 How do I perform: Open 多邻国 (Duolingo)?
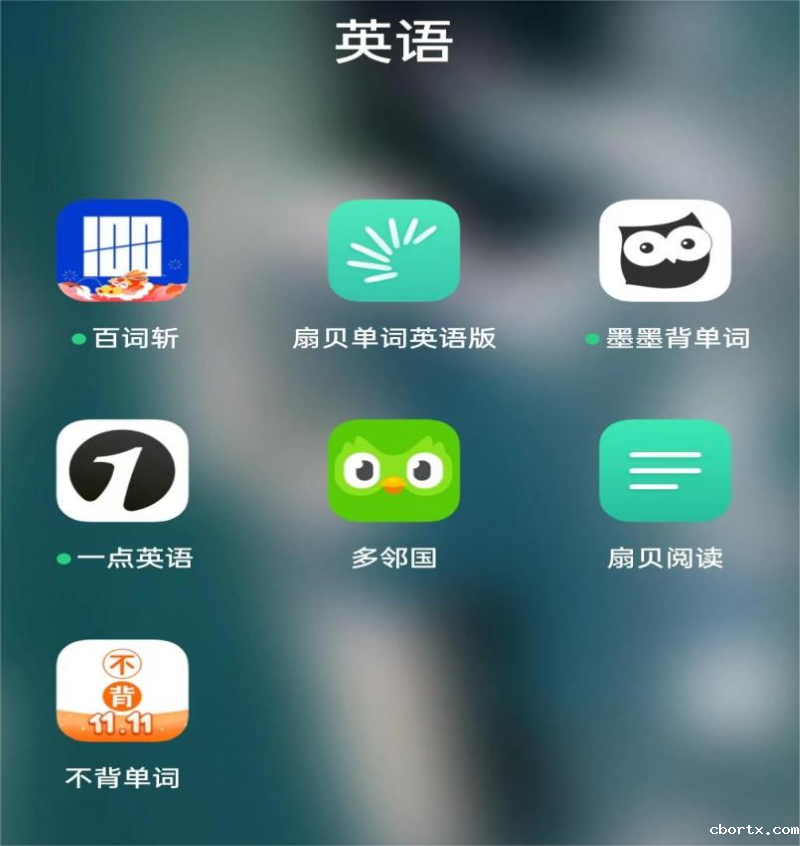[x=394, y=471]
